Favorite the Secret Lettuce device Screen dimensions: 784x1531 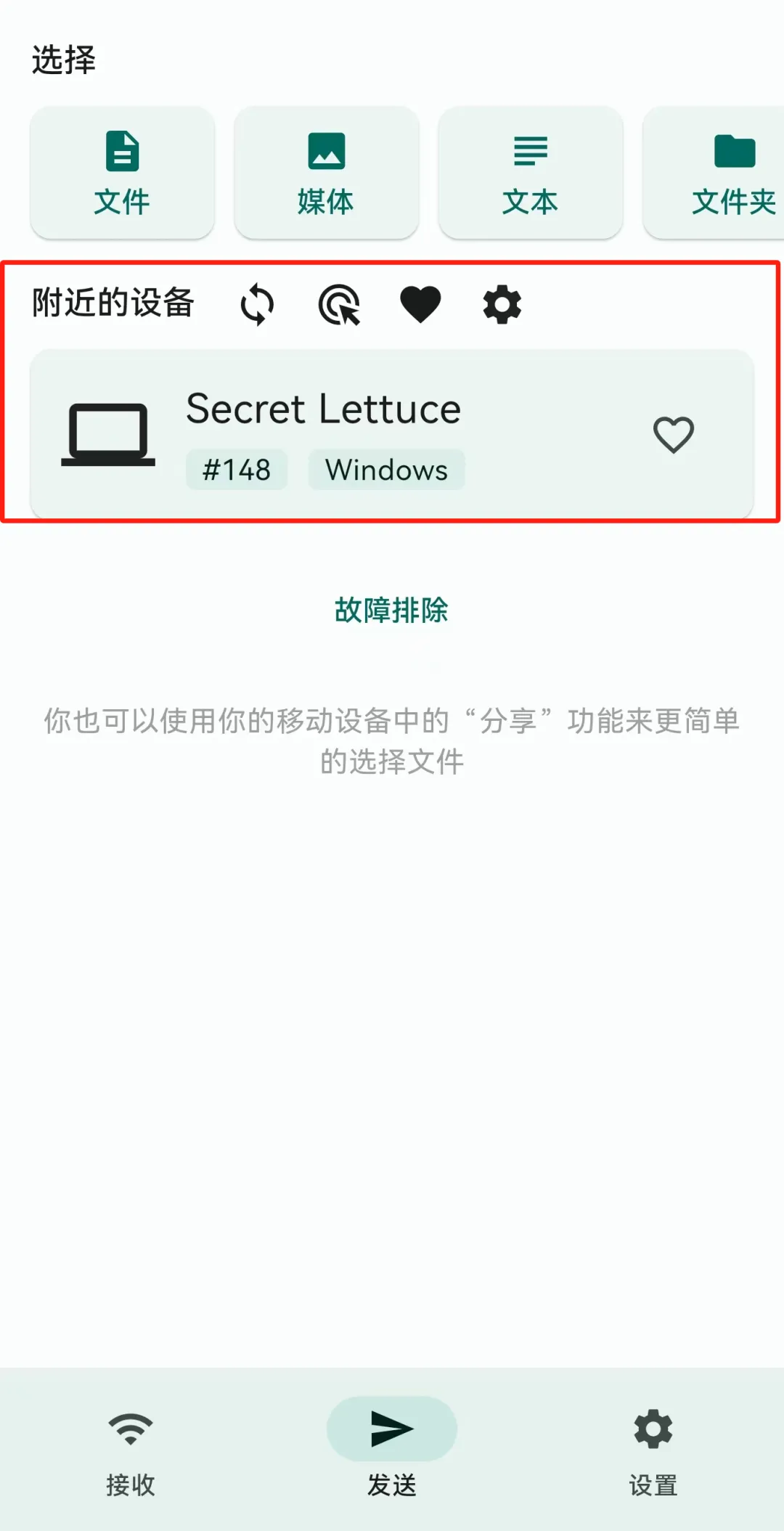[x=674, y=434]
